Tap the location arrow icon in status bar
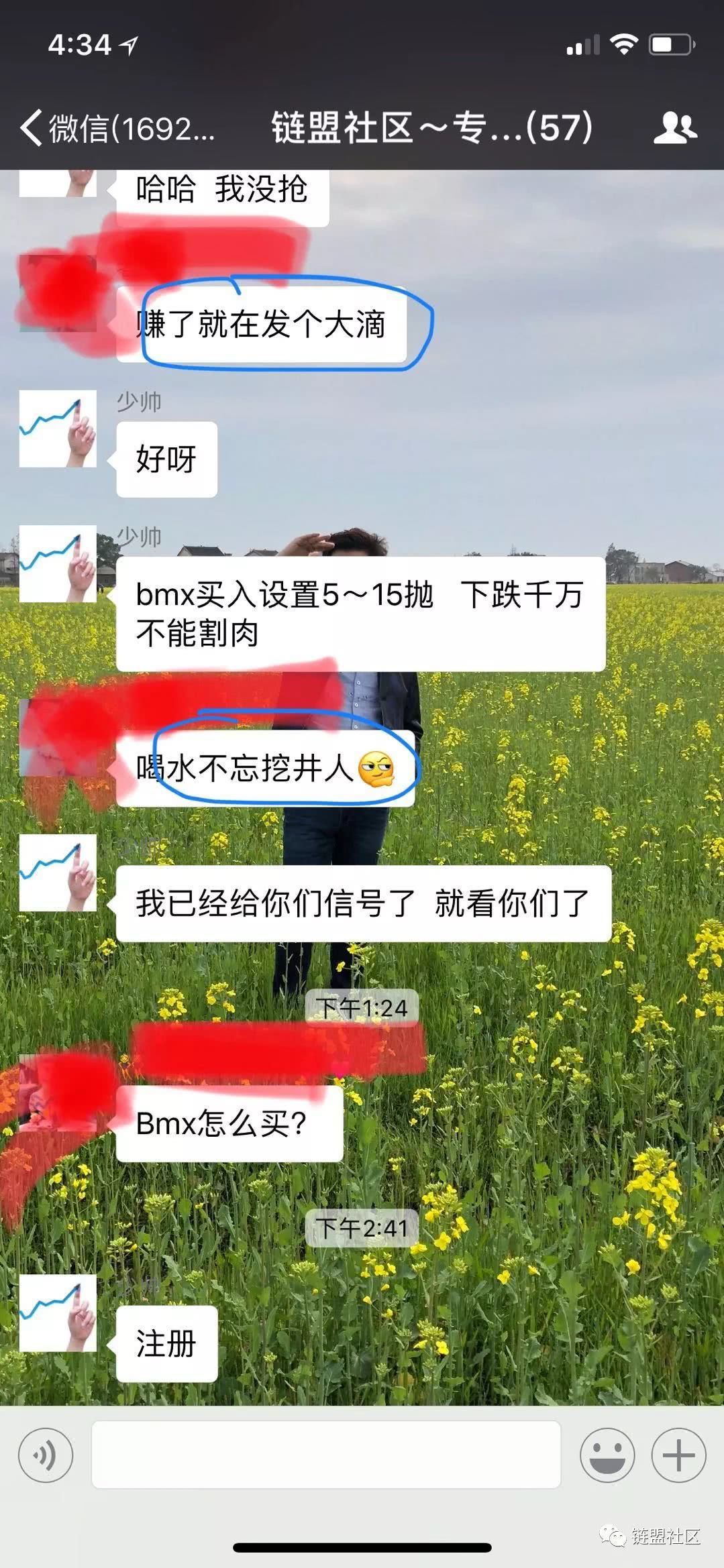The height and width of the screenshot is (1568, 724). [x=130, y=46]
